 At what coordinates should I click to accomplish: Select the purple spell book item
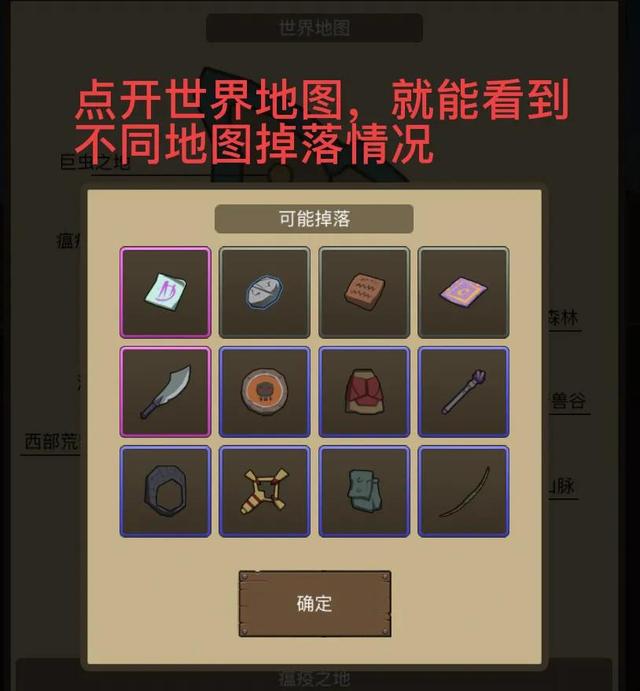click(463, 292)
